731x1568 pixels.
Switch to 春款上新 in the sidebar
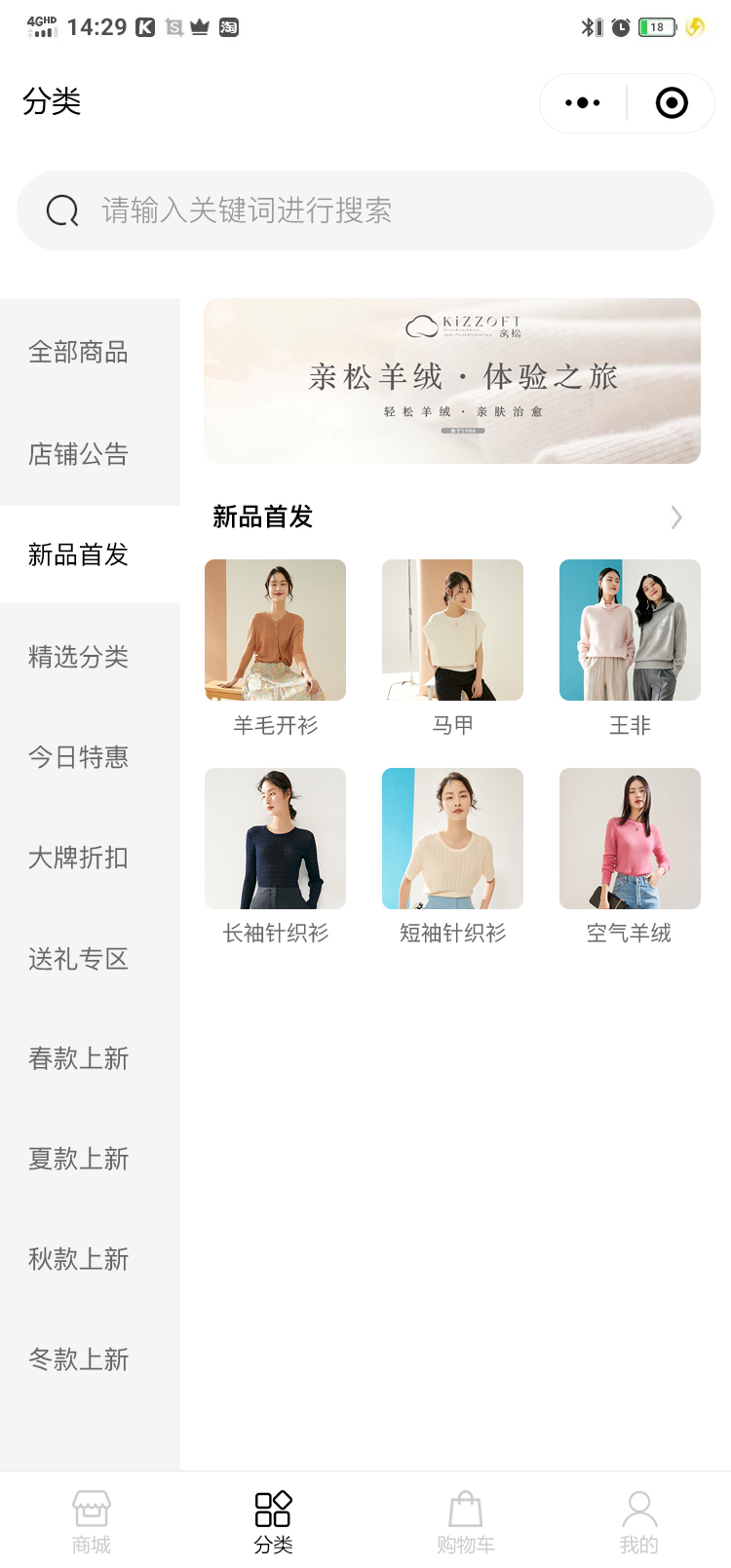pyautogui.click(x=79, y=1058)
